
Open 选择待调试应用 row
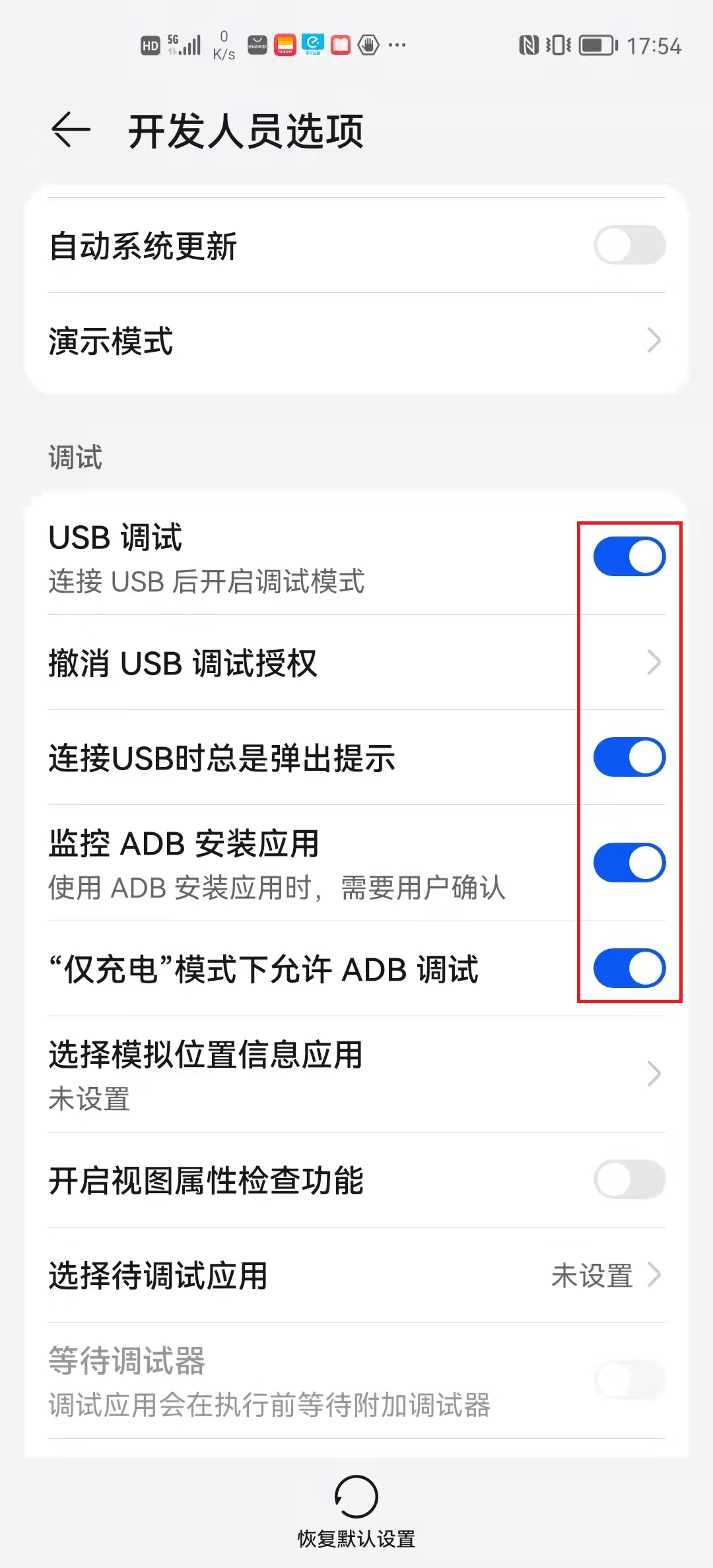click(x=356, y=1275)
